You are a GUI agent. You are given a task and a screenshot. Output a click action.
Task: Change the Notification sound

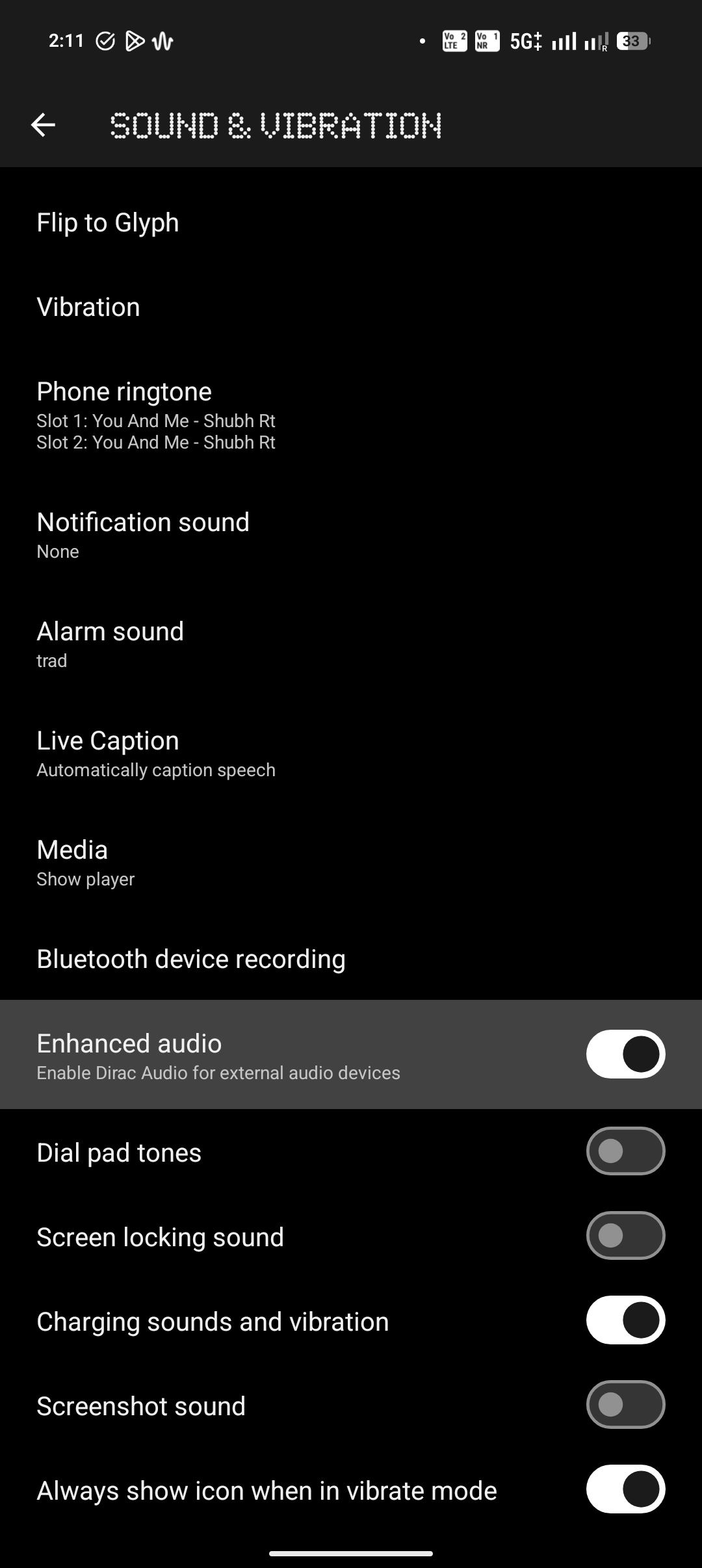143,534
